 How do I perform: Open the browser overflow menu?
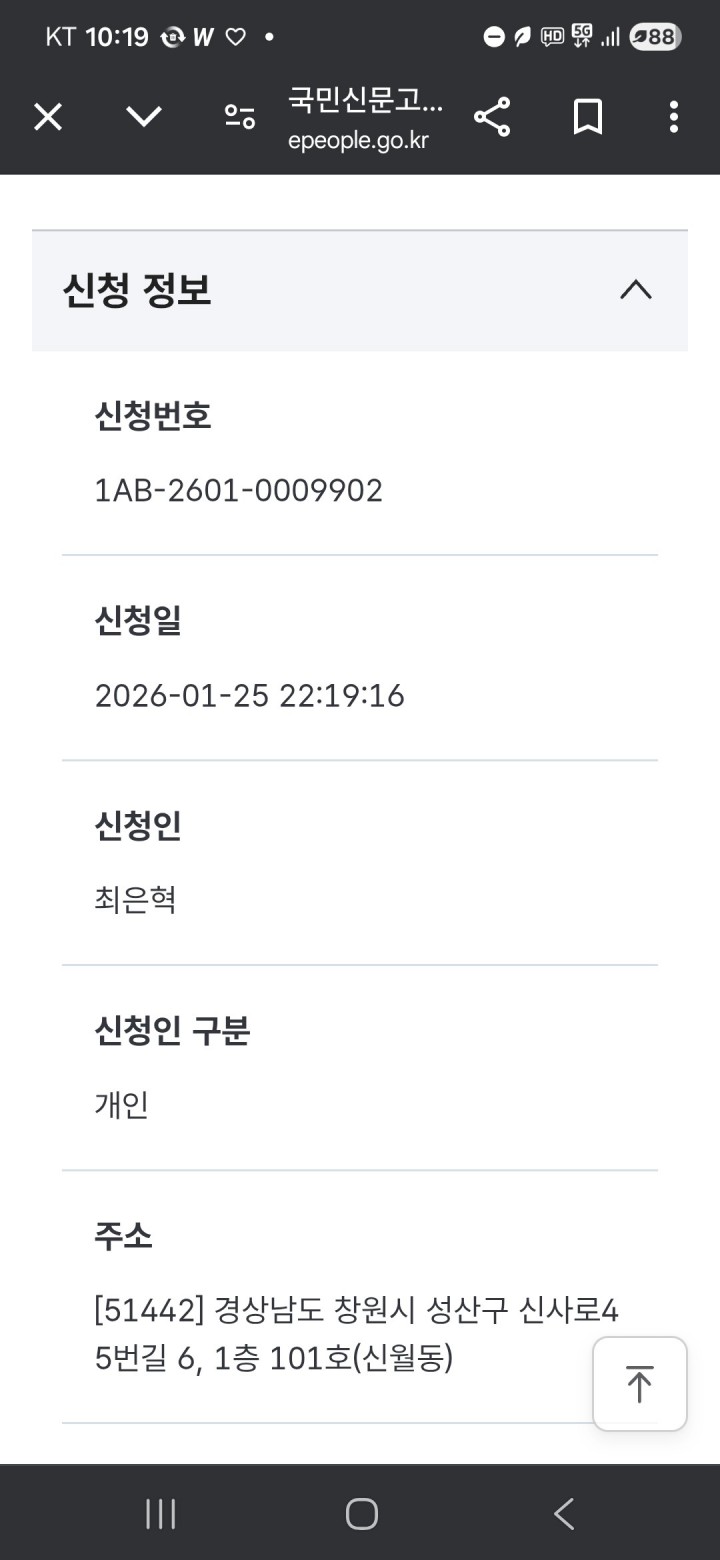point(674,117)
